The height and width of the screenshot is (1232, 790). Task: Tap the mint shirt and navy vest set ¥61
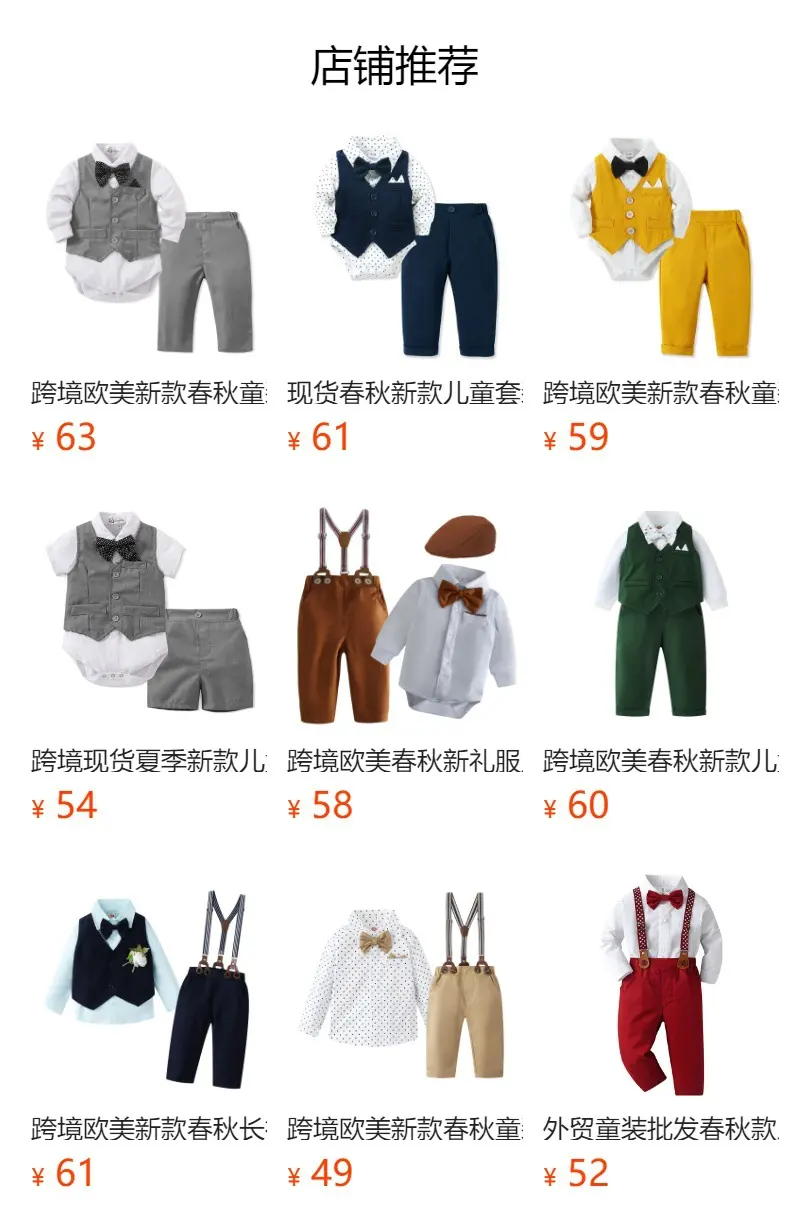[x=148, y=986]
